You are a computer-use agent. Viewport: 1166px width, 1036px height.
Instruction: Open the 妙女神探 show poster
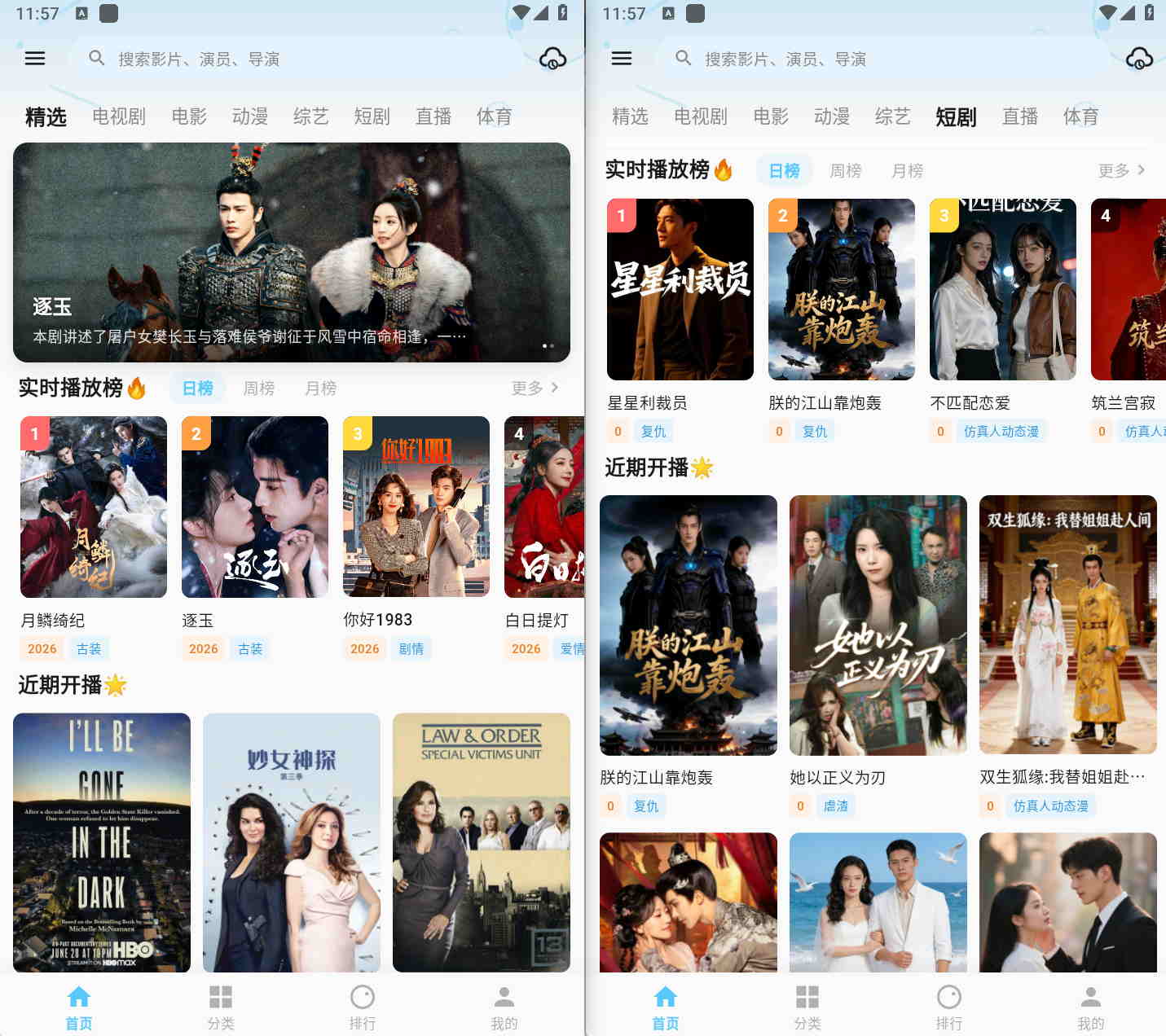coord(292,842)
